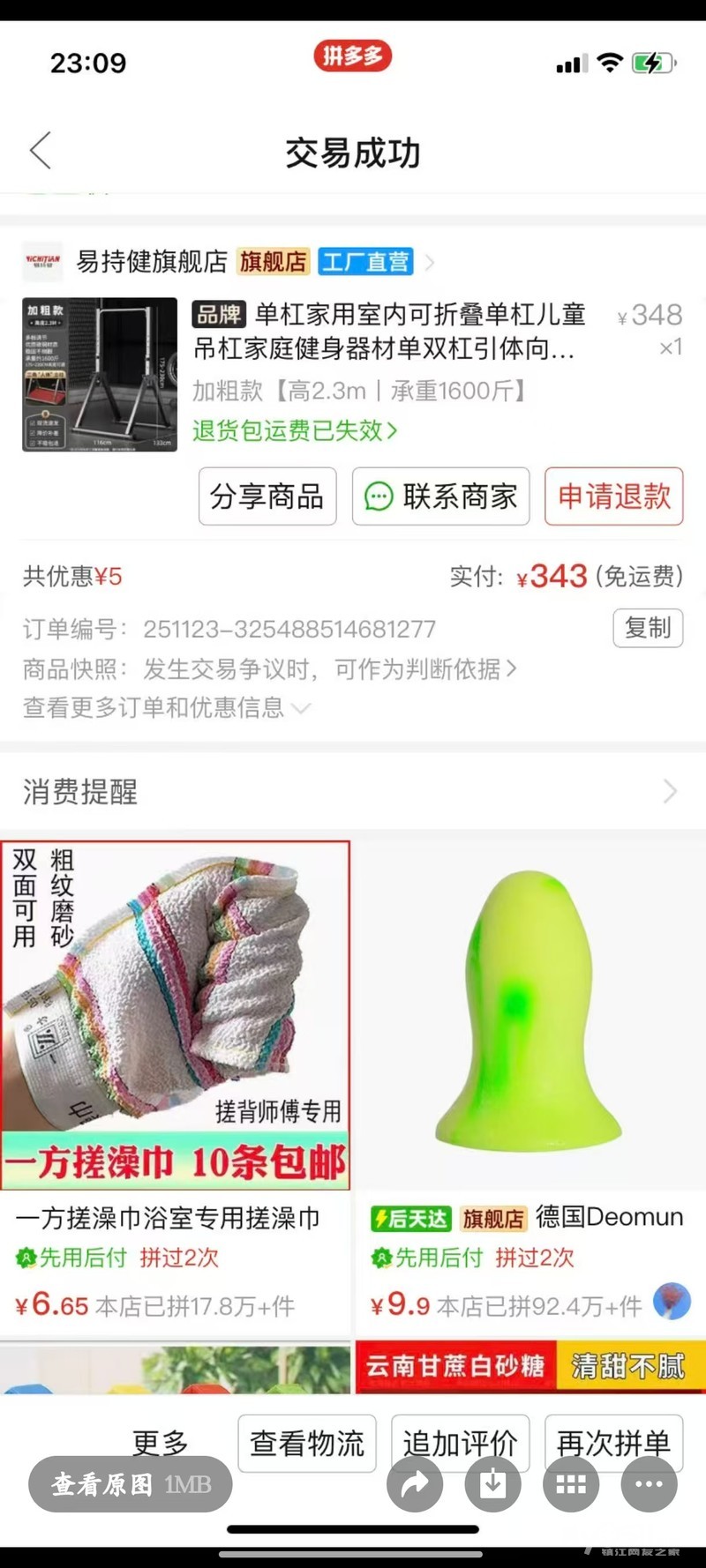Screen dimensions: 706x1568
Task: Open the 一方搓澡巾 product card
Action: pyautogui.click(x=176, y=1058)
